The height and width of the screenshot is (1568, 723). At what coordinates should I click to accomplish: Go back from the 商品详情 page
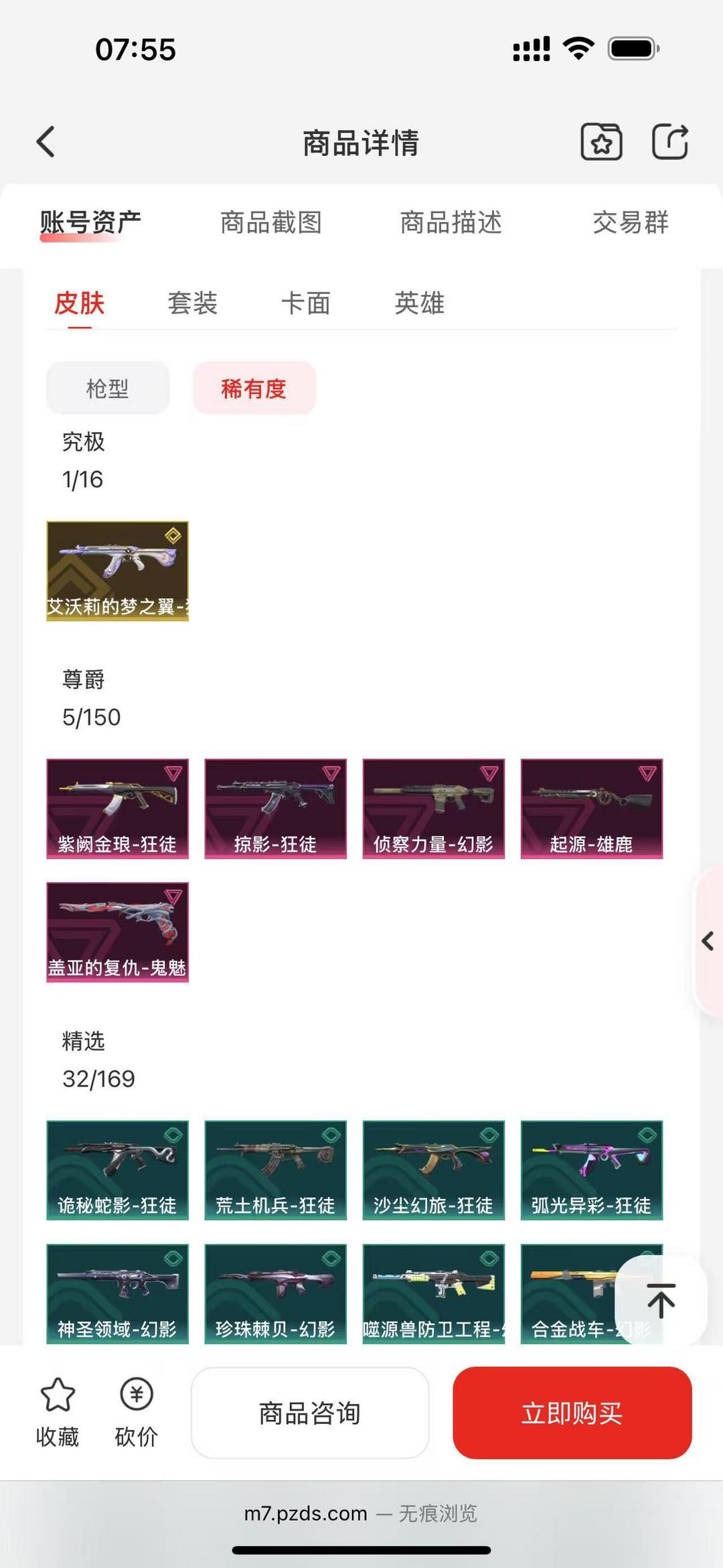coord(46,141)
